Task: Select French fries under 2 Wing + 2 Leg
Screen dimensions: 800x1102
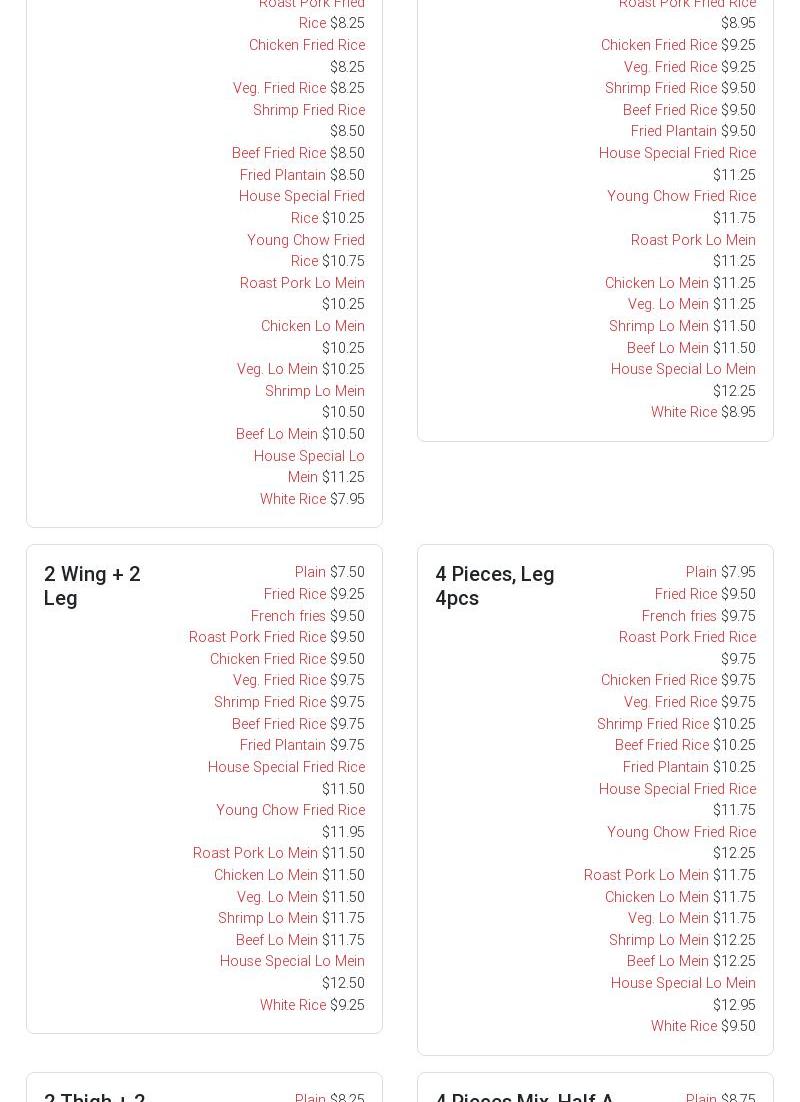Action: pyautogui.click(x=288, y=616)
